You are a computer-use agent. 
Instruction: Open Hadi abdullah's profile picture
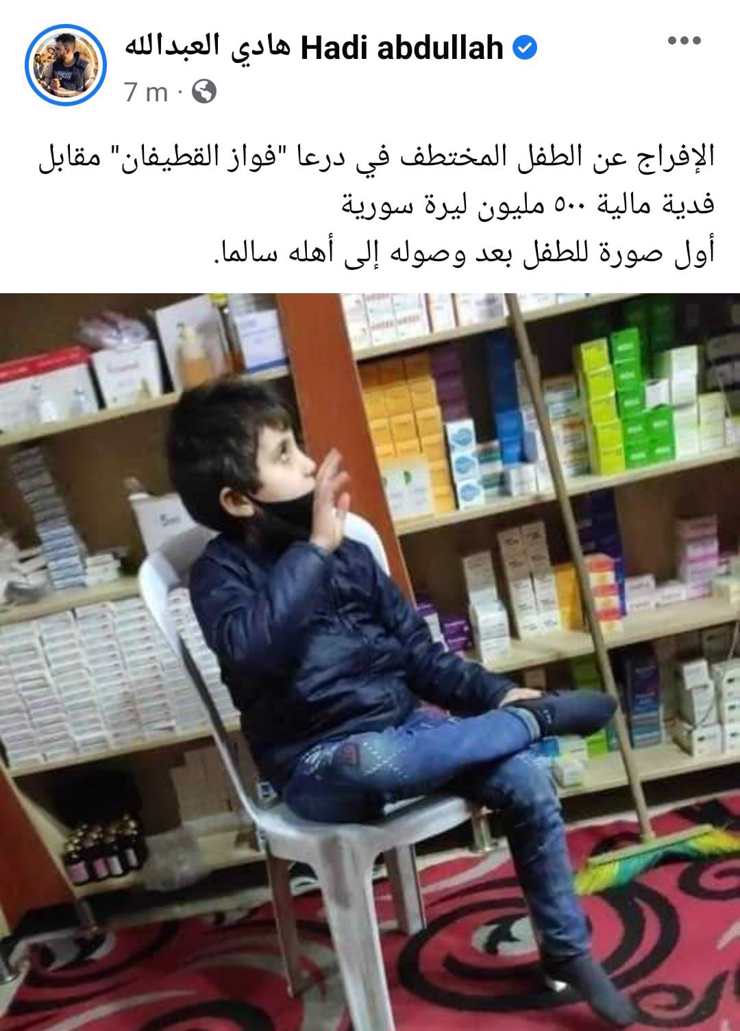click(x=66, y=64)
